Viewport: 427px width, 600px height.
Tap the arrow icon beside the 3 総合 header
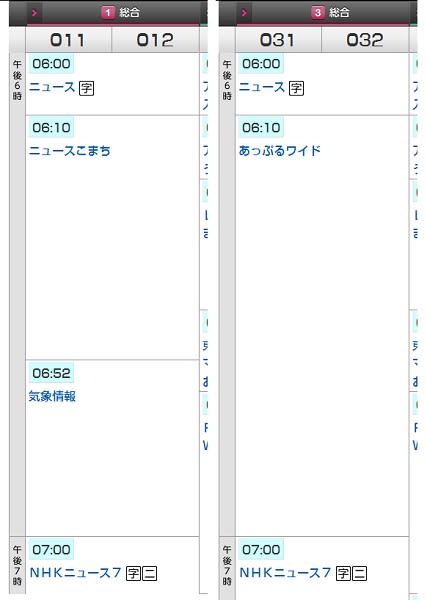pyautogui.click(x=244, y=13)
